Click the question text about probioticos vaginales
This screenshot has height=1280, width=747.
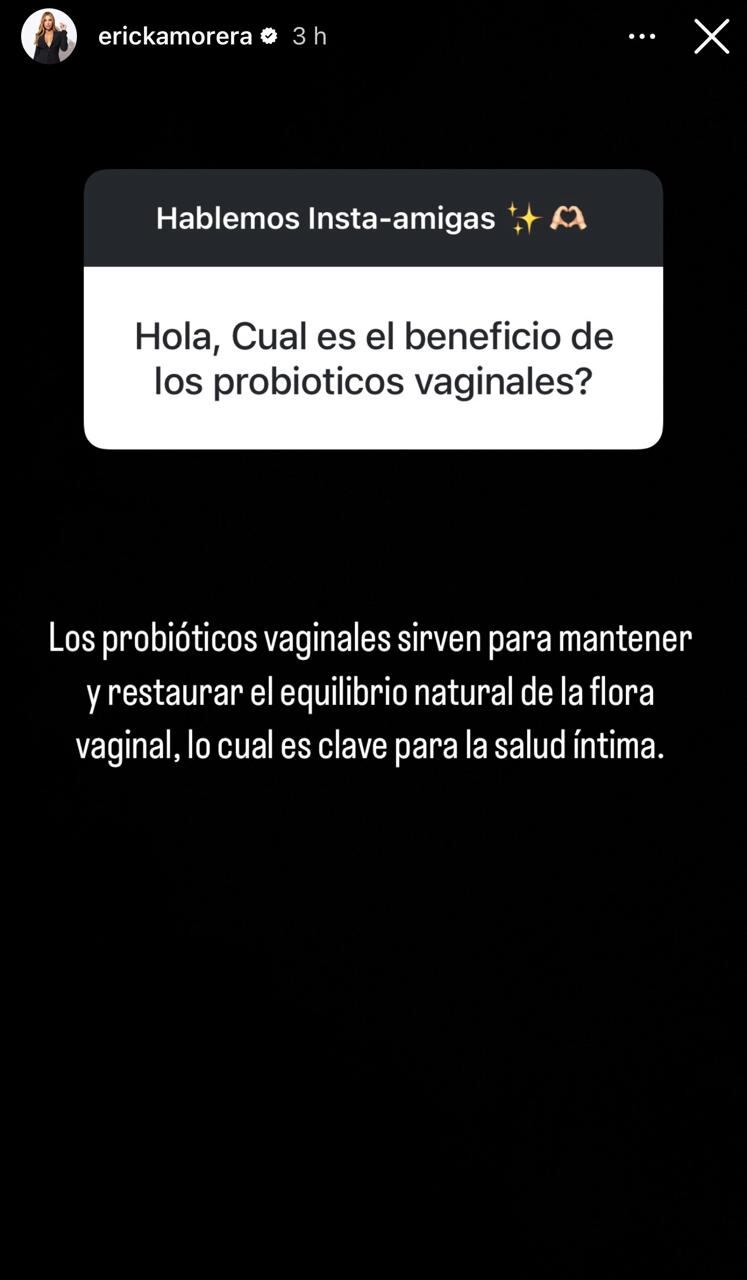373,358
